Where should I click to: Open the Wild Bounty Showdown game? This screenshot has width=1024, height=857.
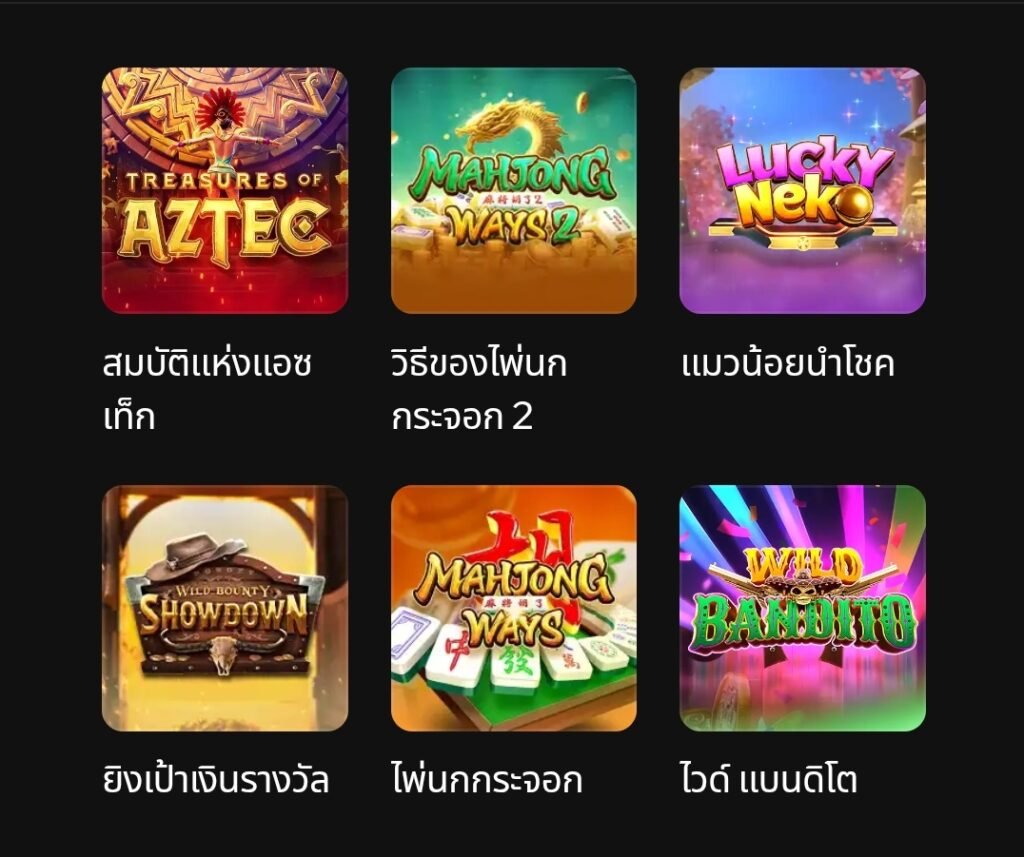(225, 608)
